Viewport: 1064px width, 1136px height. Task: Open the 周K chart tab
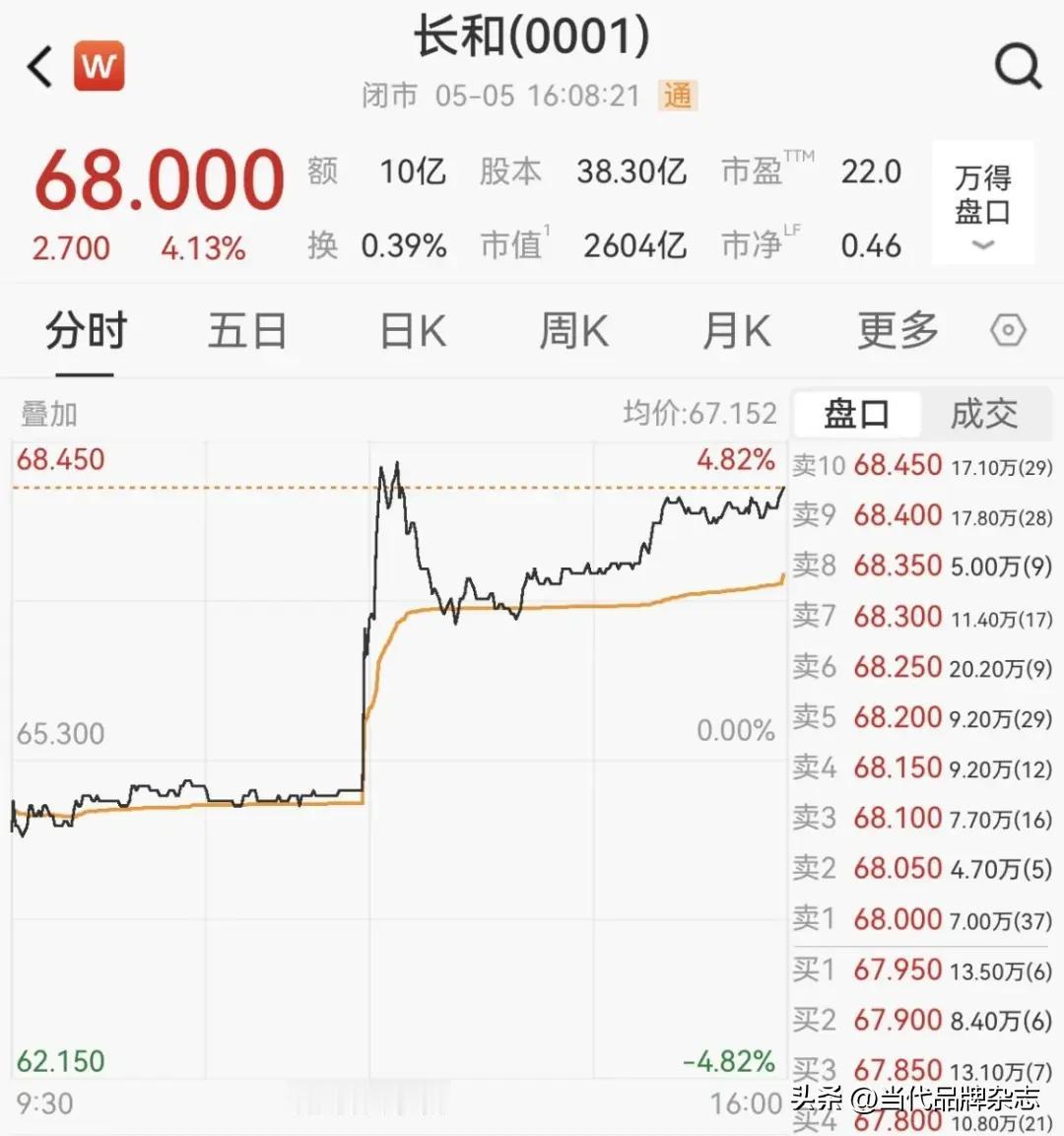pyautogui.click(x=573, y=330)
